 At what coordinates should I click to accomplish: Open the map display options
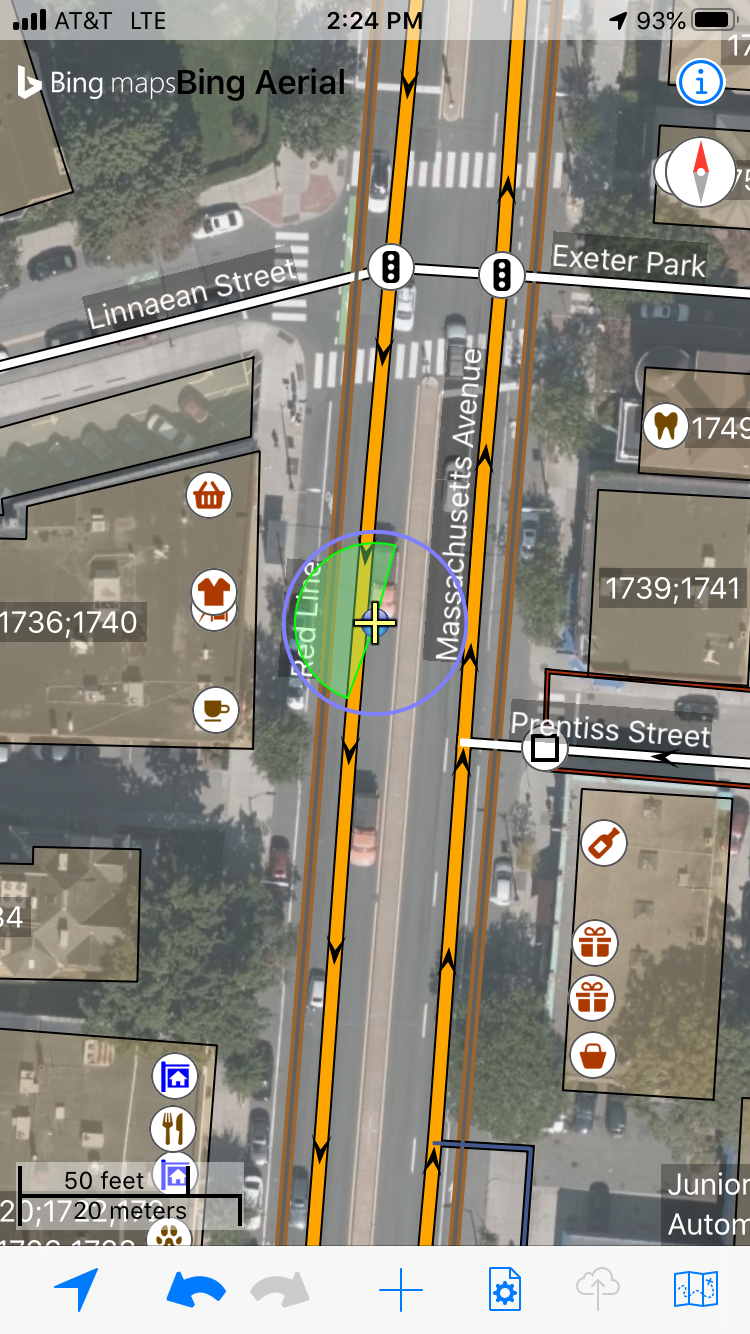[695, 1290]
